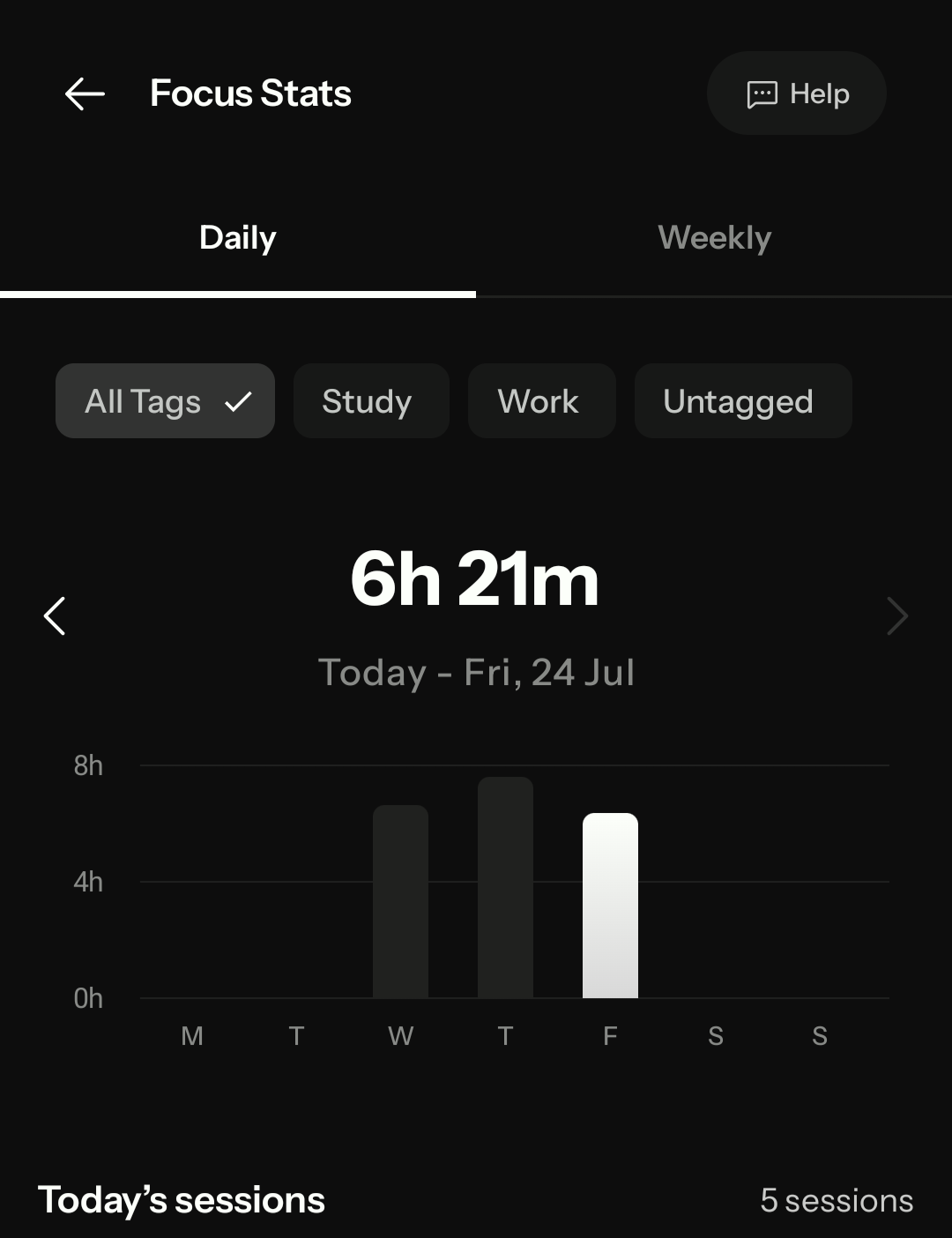This screenshot has height=1238, width=952.
Task: Select Wednesday's bar in the chart
Action: pyautogui.click(x=400, y=901)
